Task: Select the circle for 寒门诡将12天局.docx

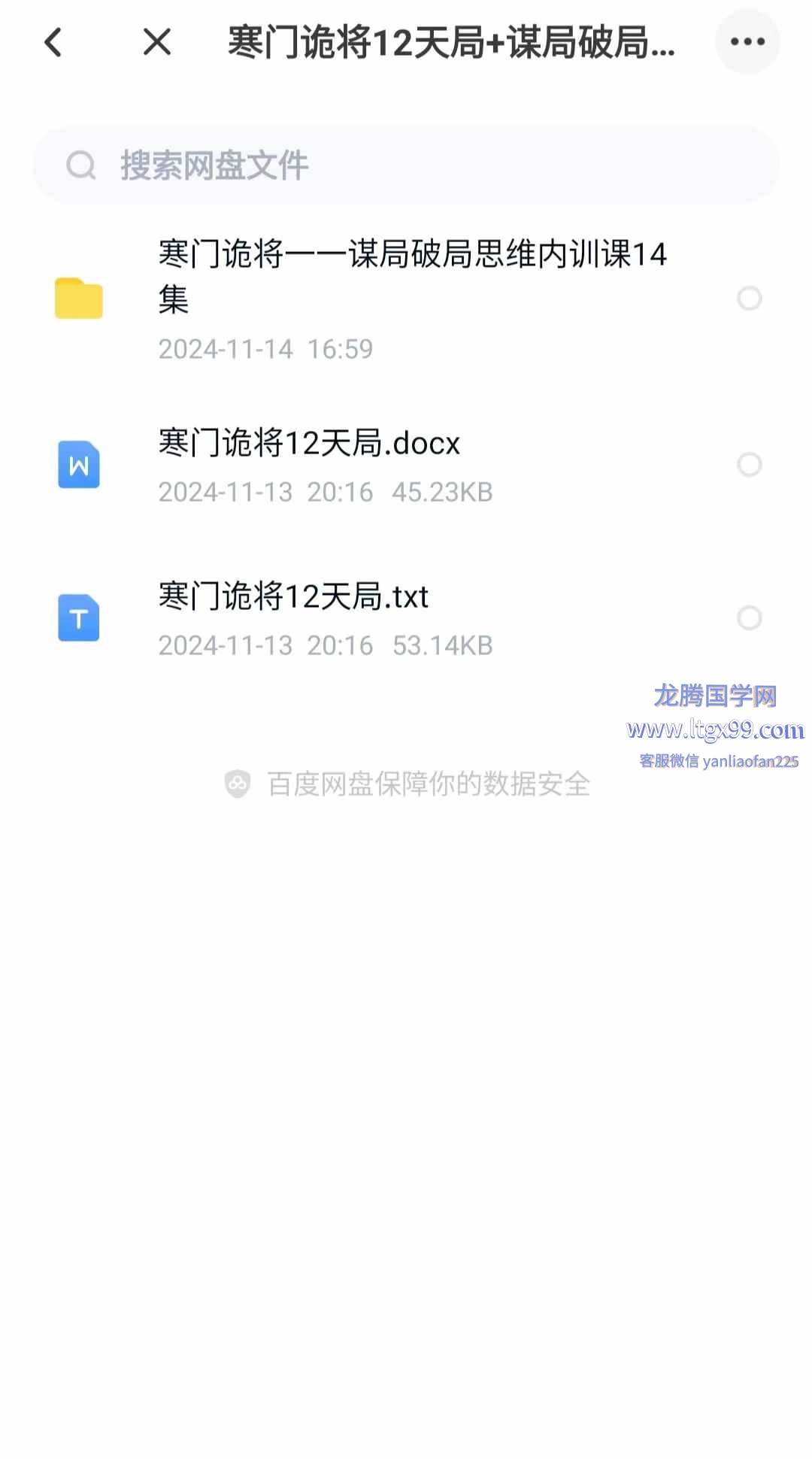Action: pyautogui.click(x=750, y=465)
